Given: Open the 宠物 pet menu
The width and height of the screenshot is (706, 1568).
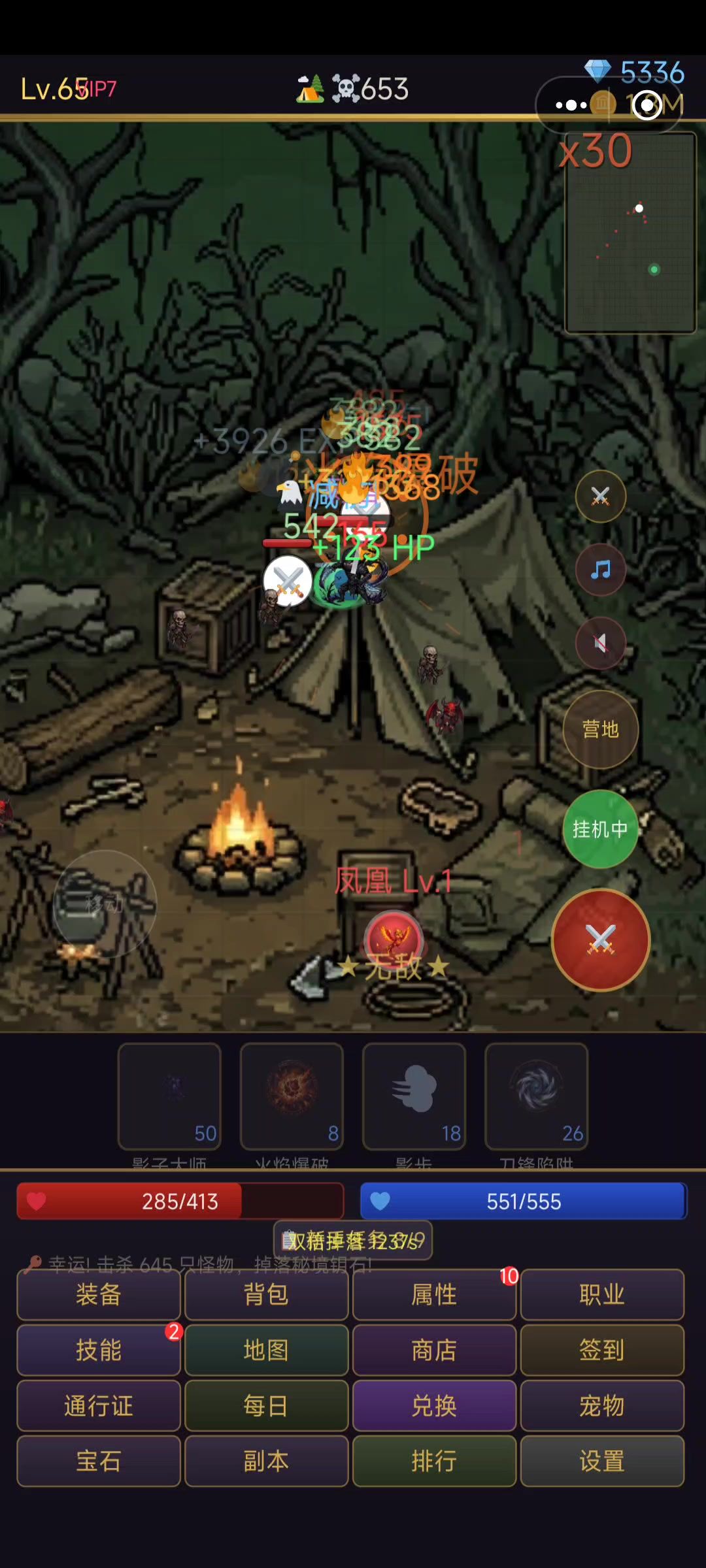Looking at the screenshot, I should [602, 1405].
